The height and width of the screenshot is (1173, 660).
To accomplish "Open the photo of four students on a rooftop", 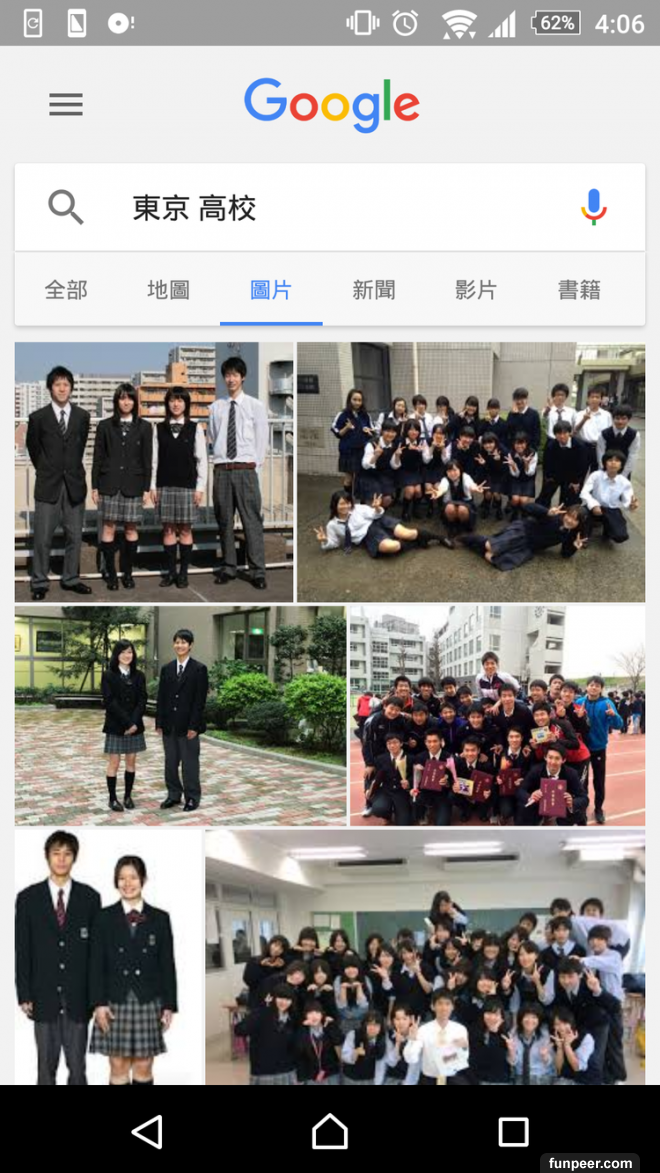I will point(154,472).
